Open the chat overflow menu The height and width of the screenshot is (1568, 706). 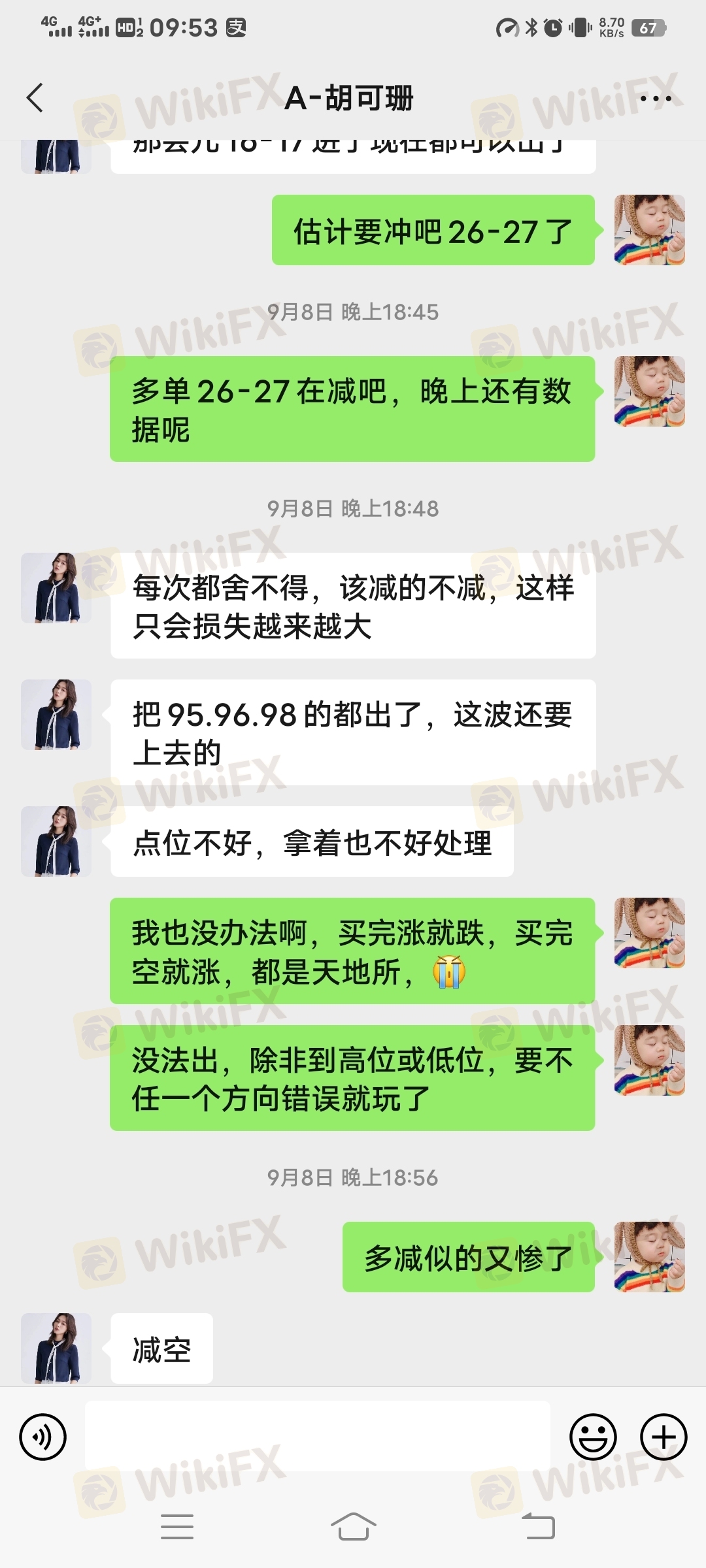[656, 99]
